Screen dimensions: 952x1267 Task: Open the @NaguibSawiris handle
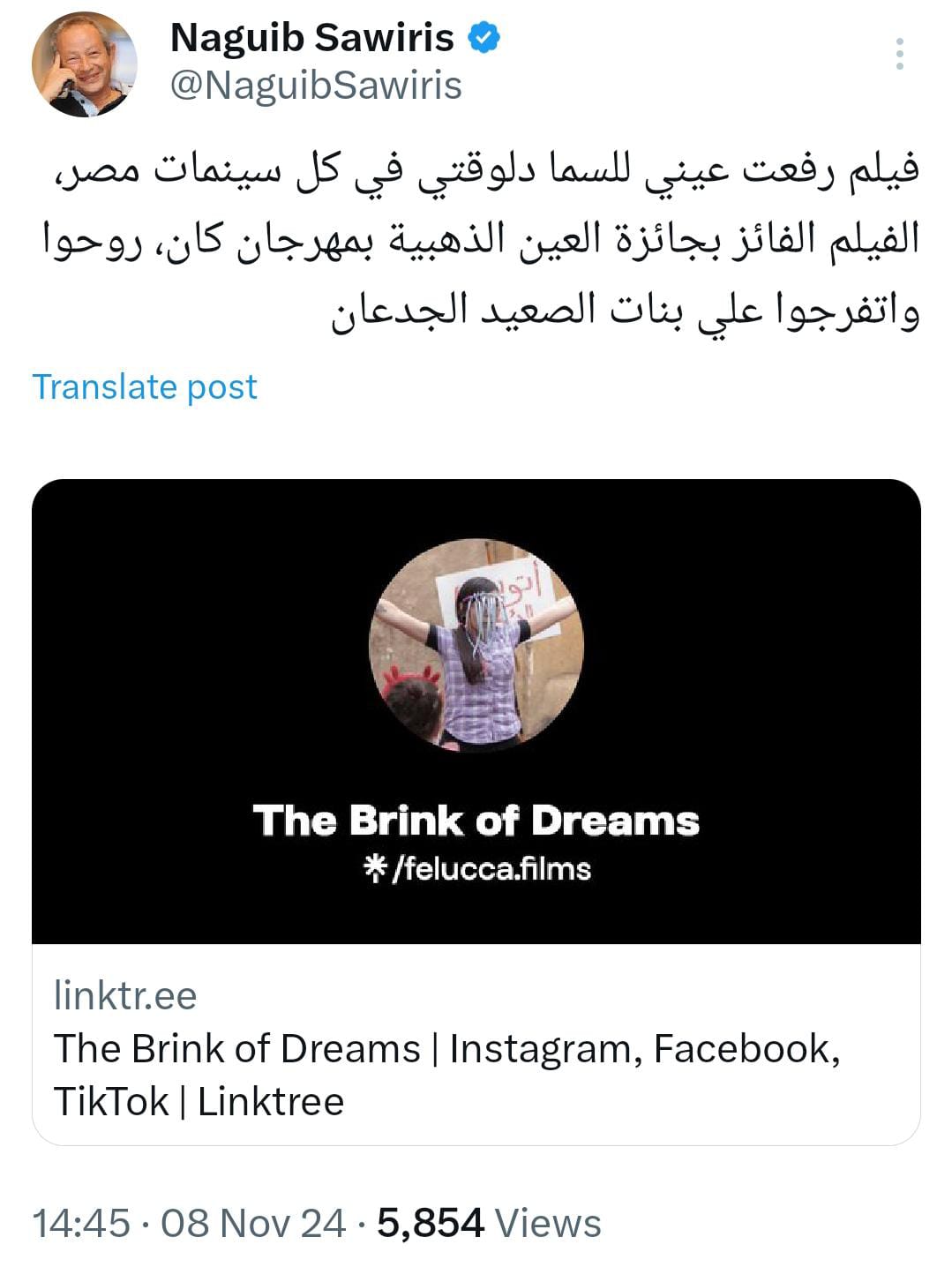coord(316,86)
